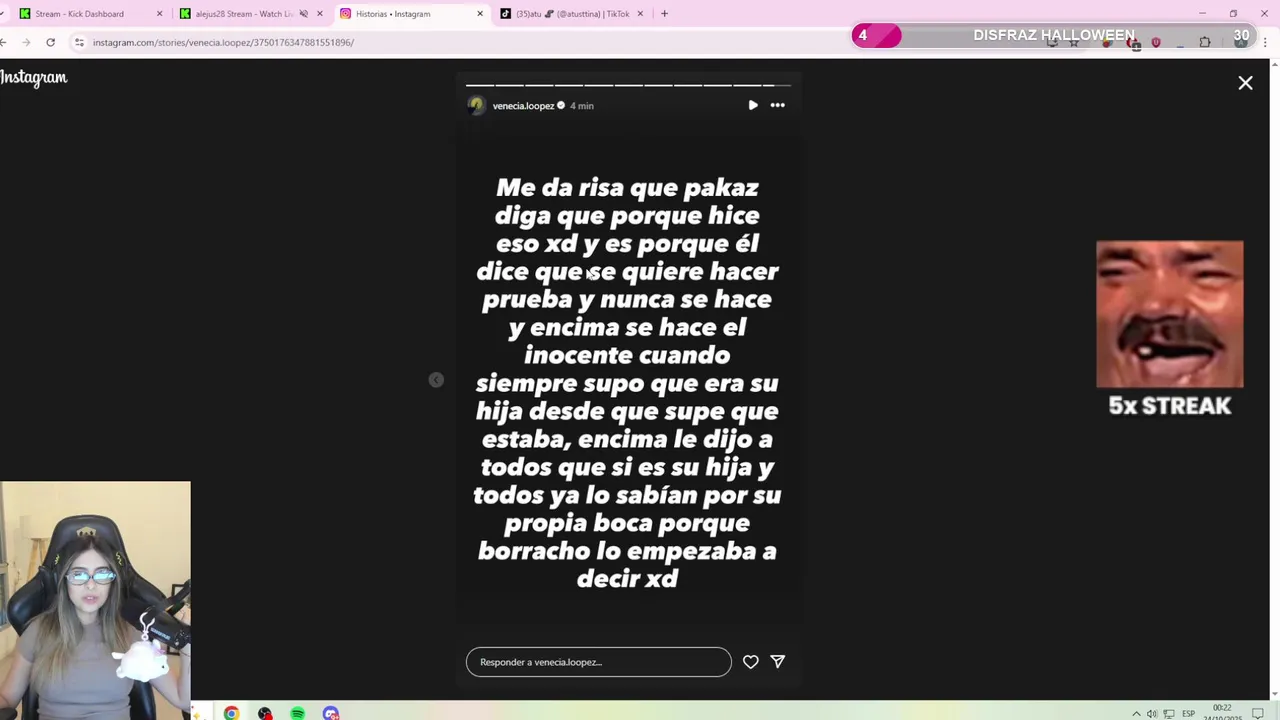This screenshot has height=720, width=1280.
Task: Resume playing the story
Action: pos(753,105)
